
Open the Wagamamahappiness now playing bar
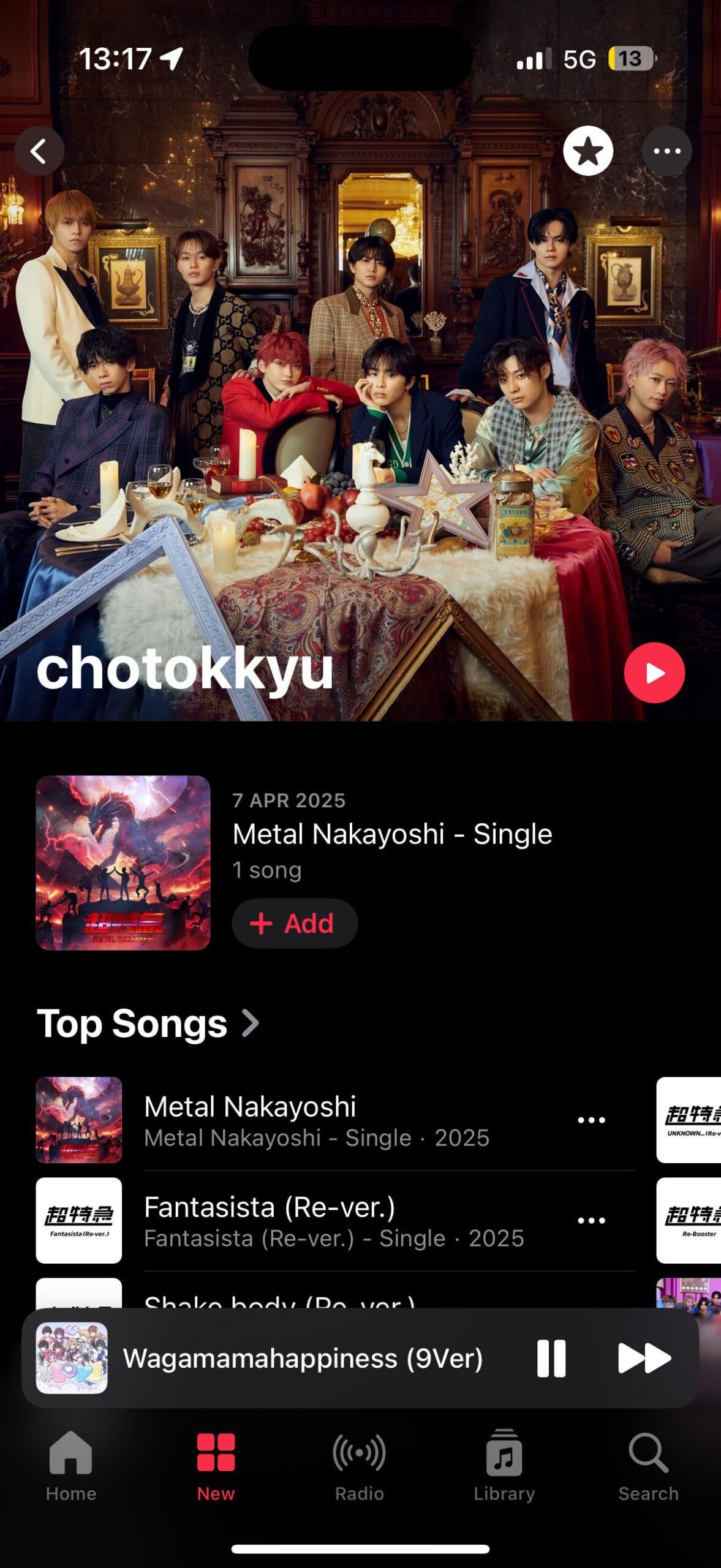[x=303, y=1358]
